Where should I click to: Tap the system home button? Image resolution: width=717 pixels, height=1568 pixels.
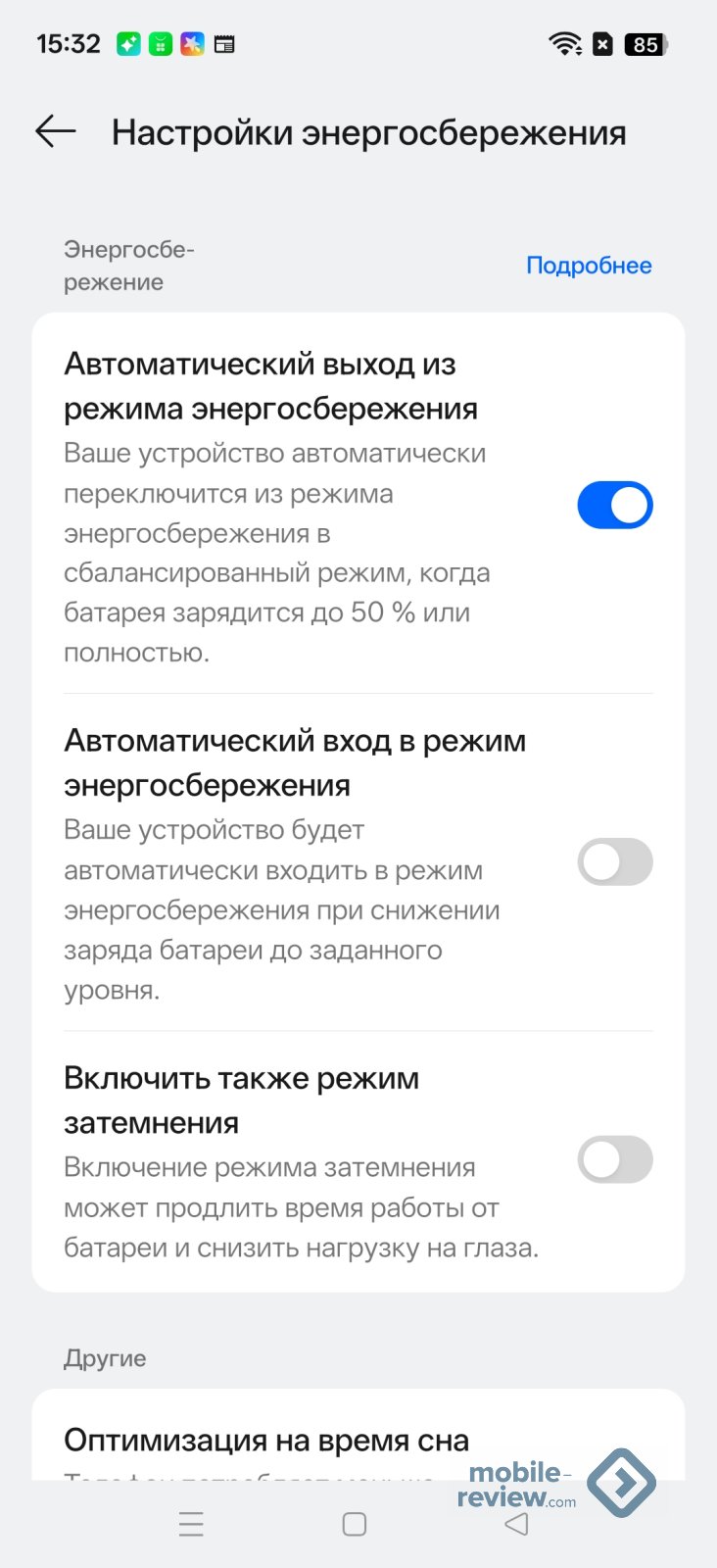(355, 1524)
